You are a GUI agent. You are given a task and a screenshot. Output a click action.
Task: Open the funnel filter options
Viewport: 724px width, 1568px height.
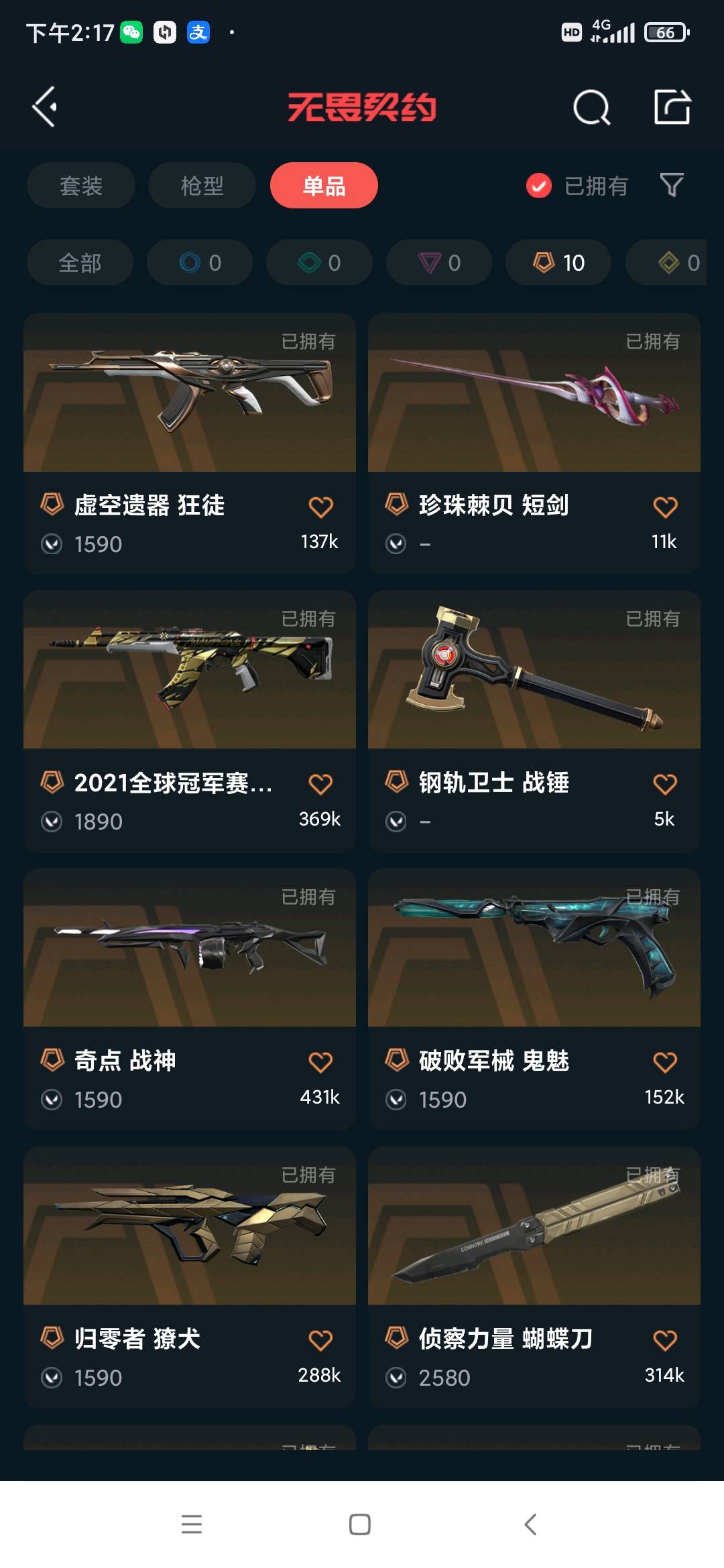click(x=672, y=185)
